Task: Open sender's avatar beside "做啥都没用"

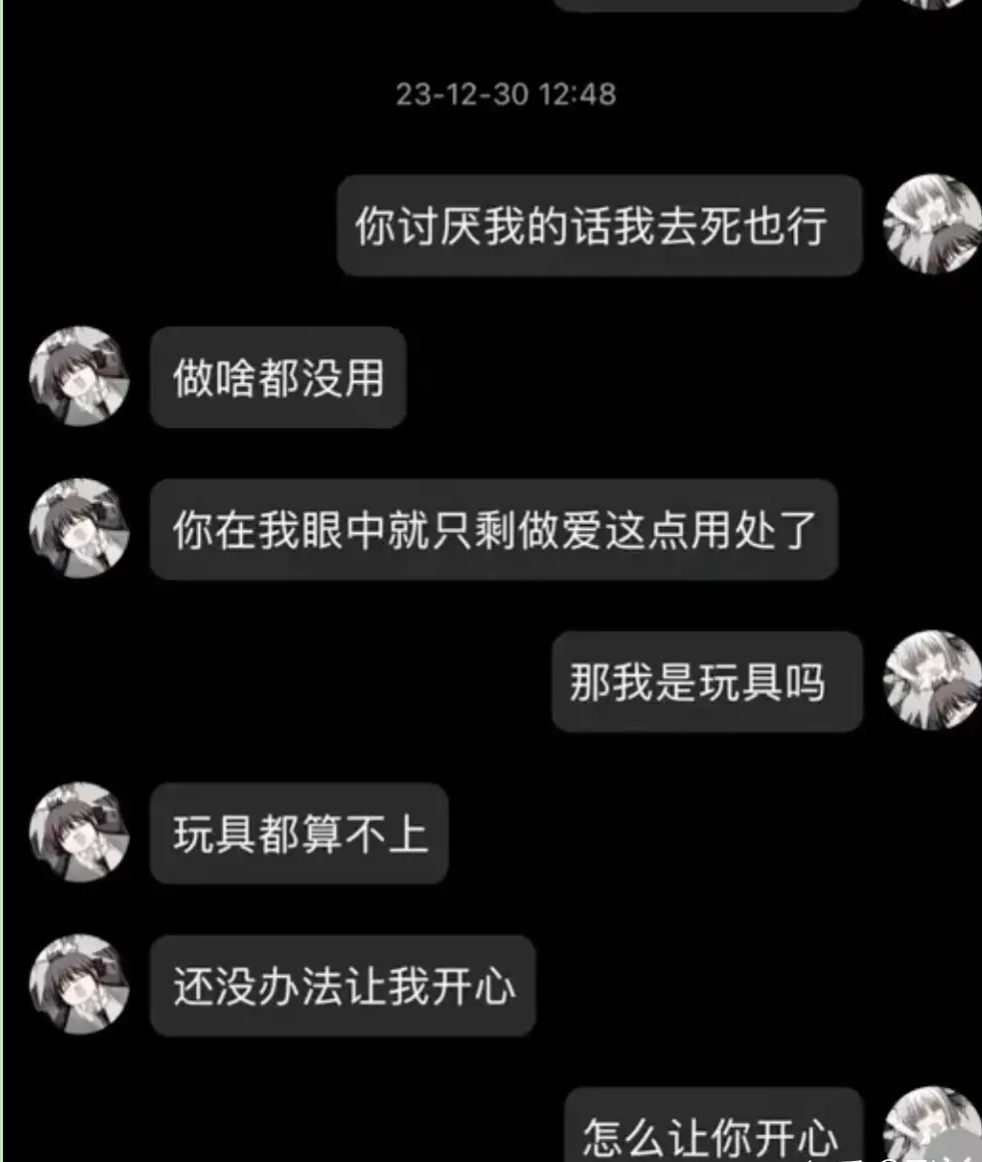Action: coord(80,376)
